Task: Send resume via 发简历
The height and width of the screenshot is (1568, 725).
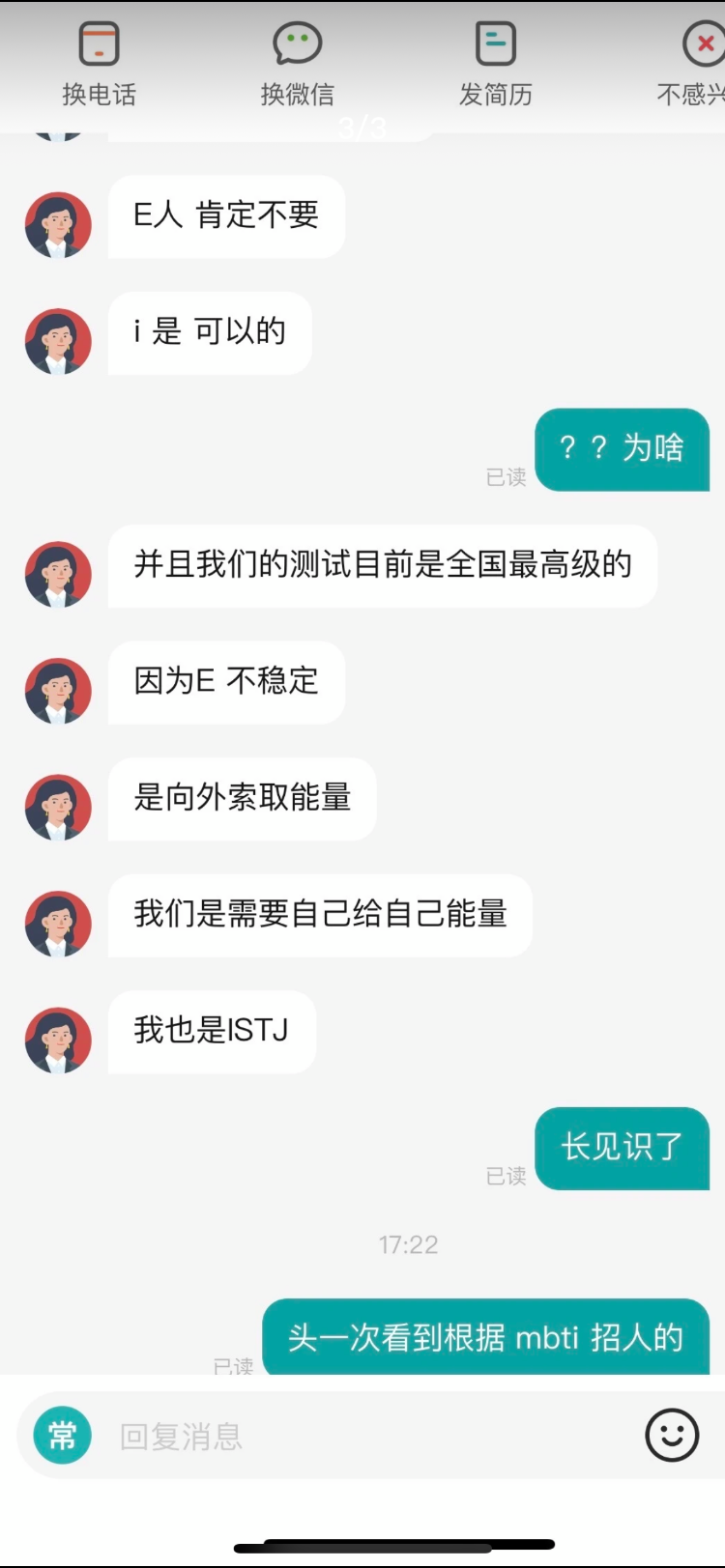Action: [495, 64]
